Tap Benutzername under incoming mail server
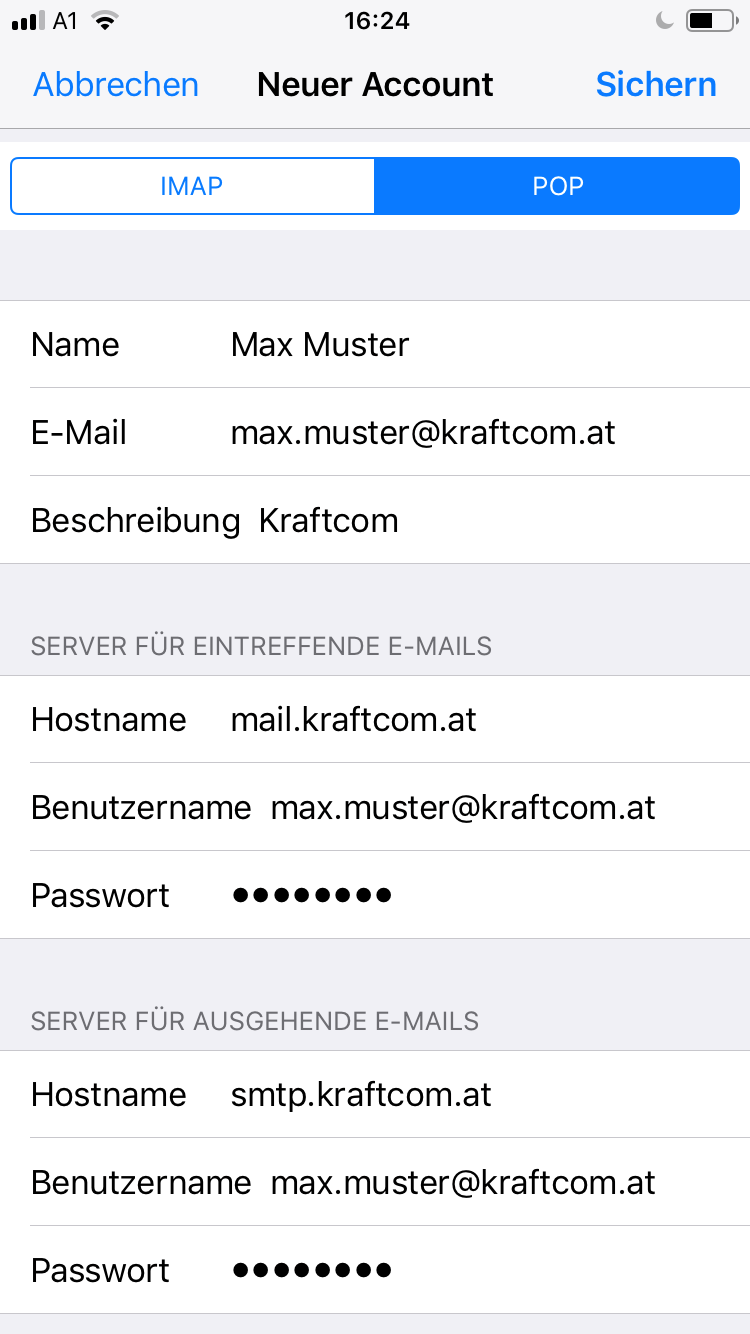This screenshot has width=750, height=1334. click(375, 807)
